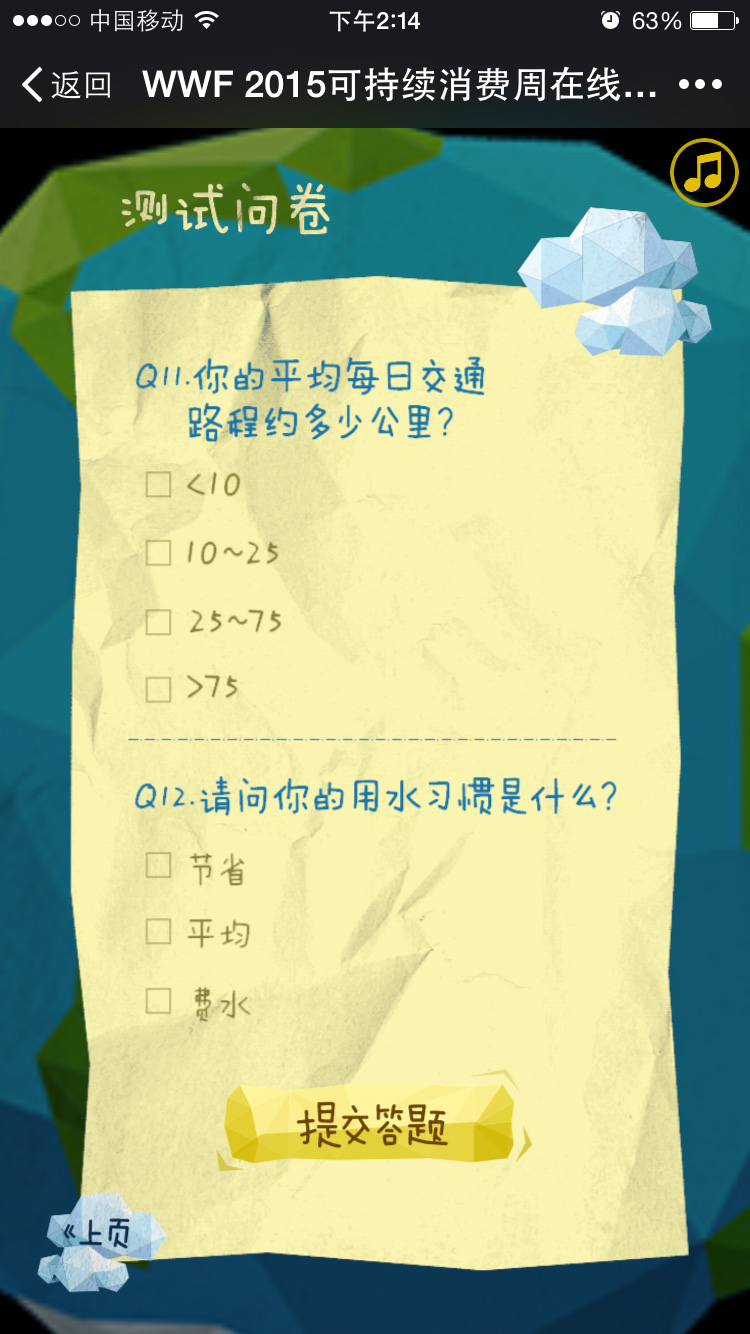Toggle the background music note icon
750x1334 pixels.
(703, 171)
